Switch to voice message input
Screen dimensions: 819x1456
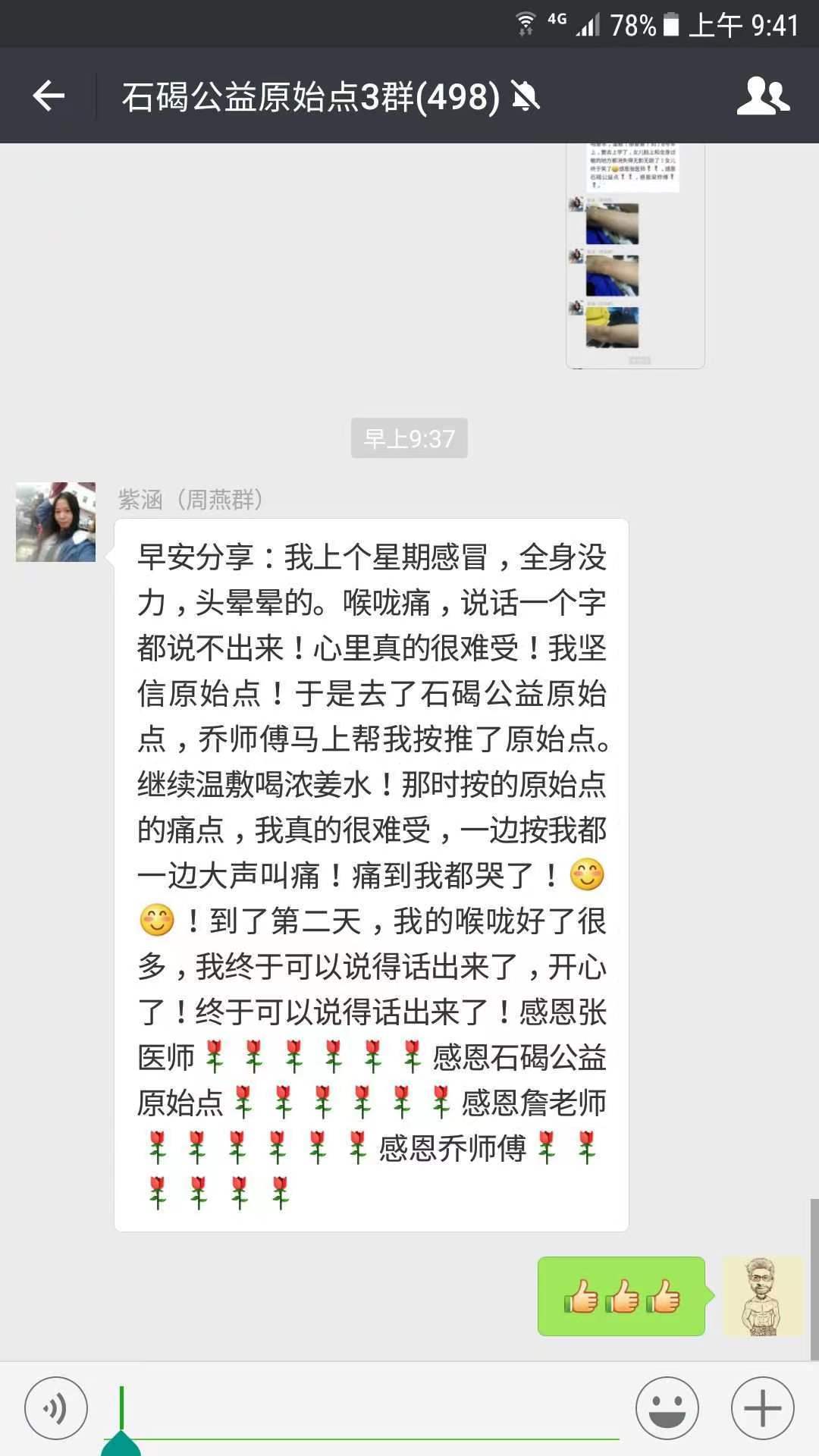coord(55,1408)
